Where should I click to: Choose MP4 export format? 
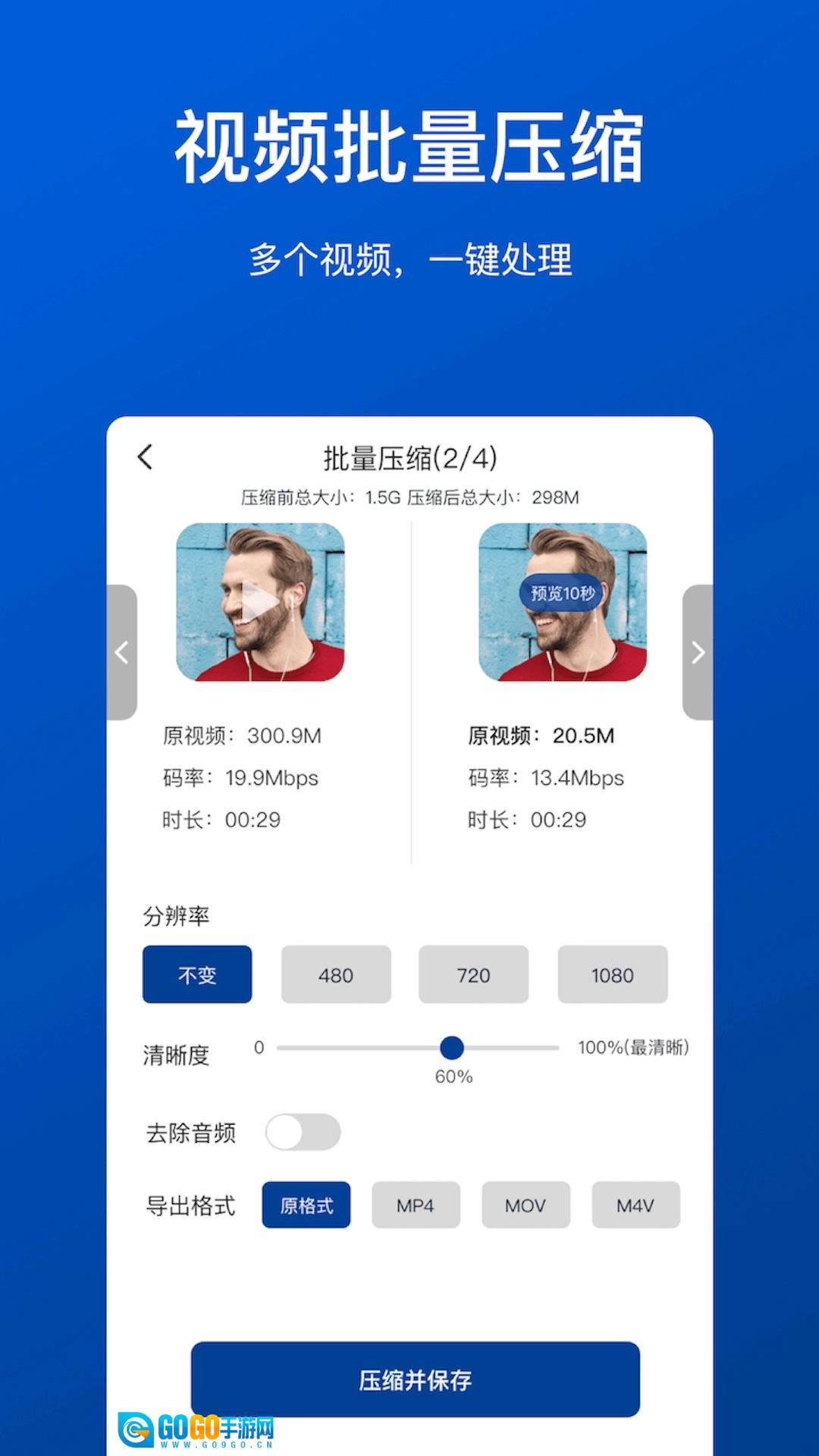click(416, 1205)
